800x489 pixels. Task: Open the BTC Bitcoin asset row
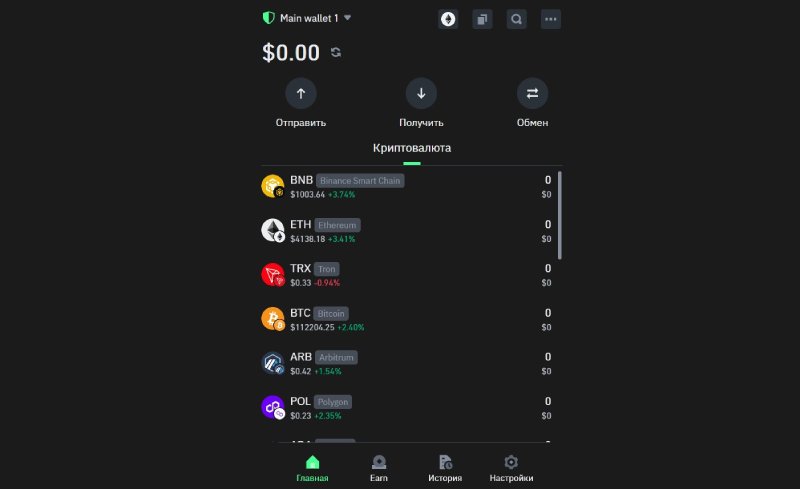point(408,319)
